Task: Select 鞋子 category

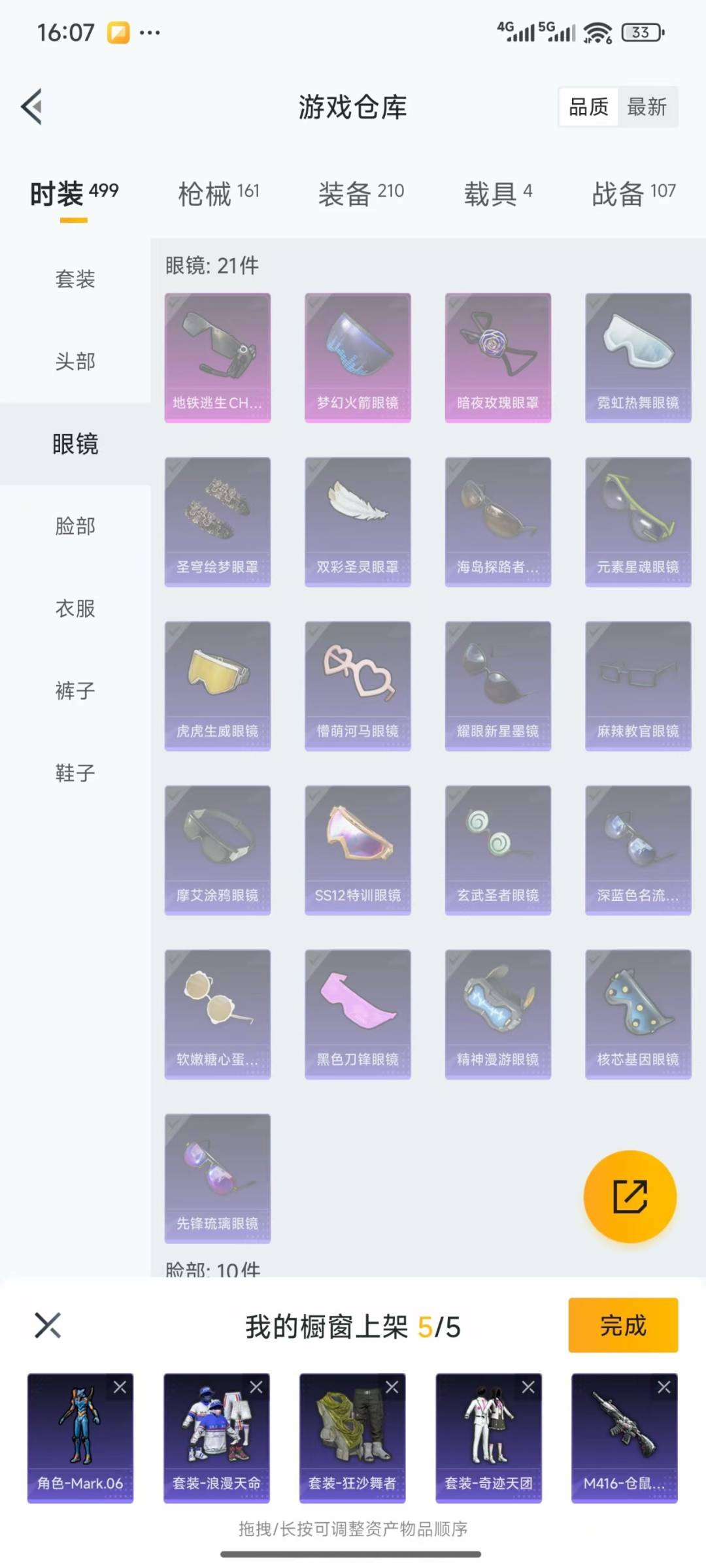Action: coord(75,773)
